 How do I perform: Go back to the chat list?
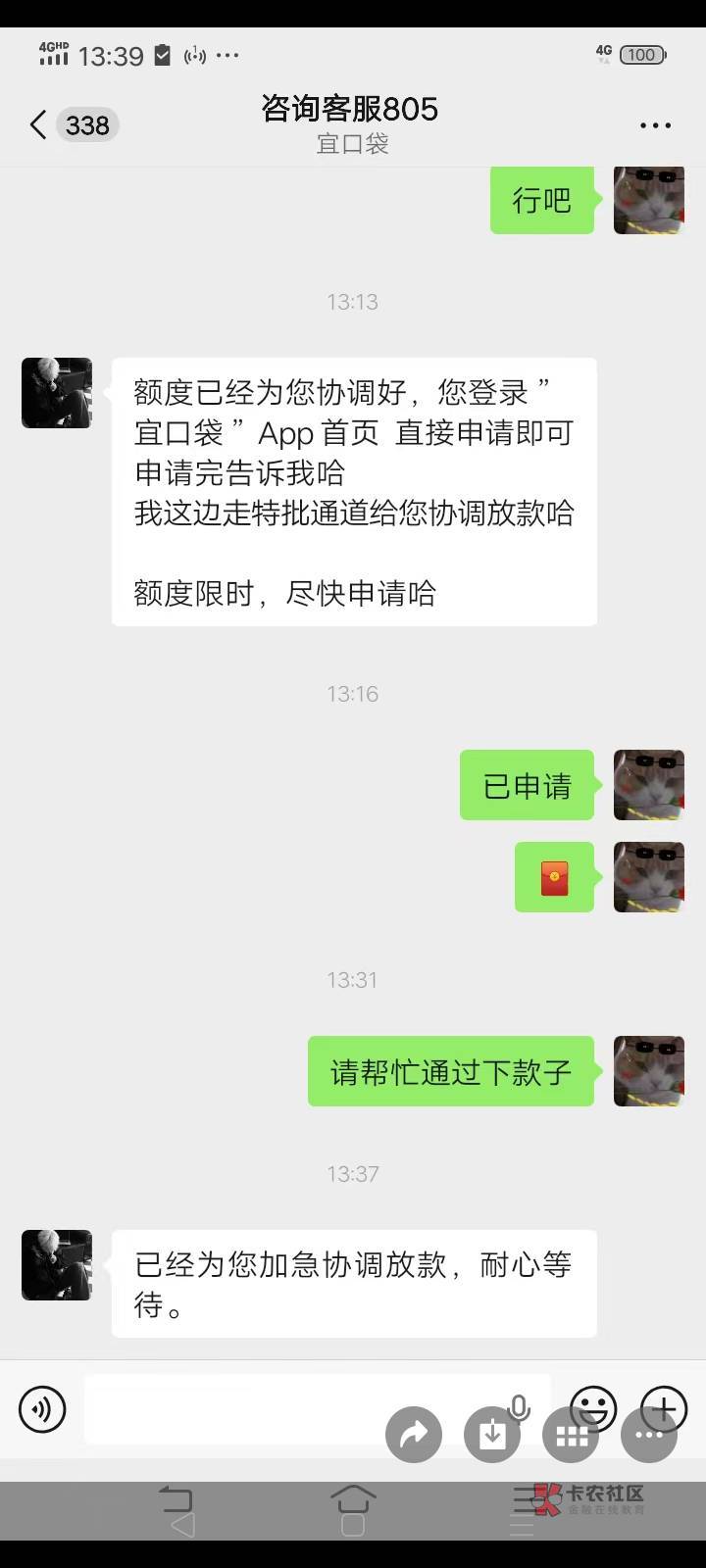click(39, 125)
